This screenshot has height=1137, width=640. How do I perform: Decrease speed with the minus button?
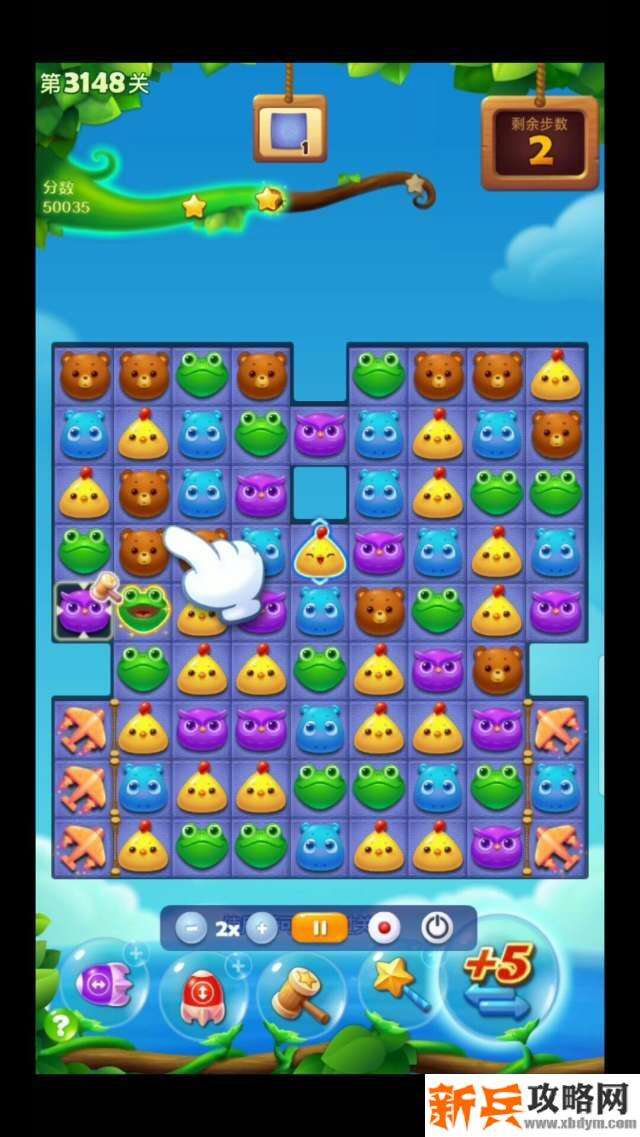190,928
